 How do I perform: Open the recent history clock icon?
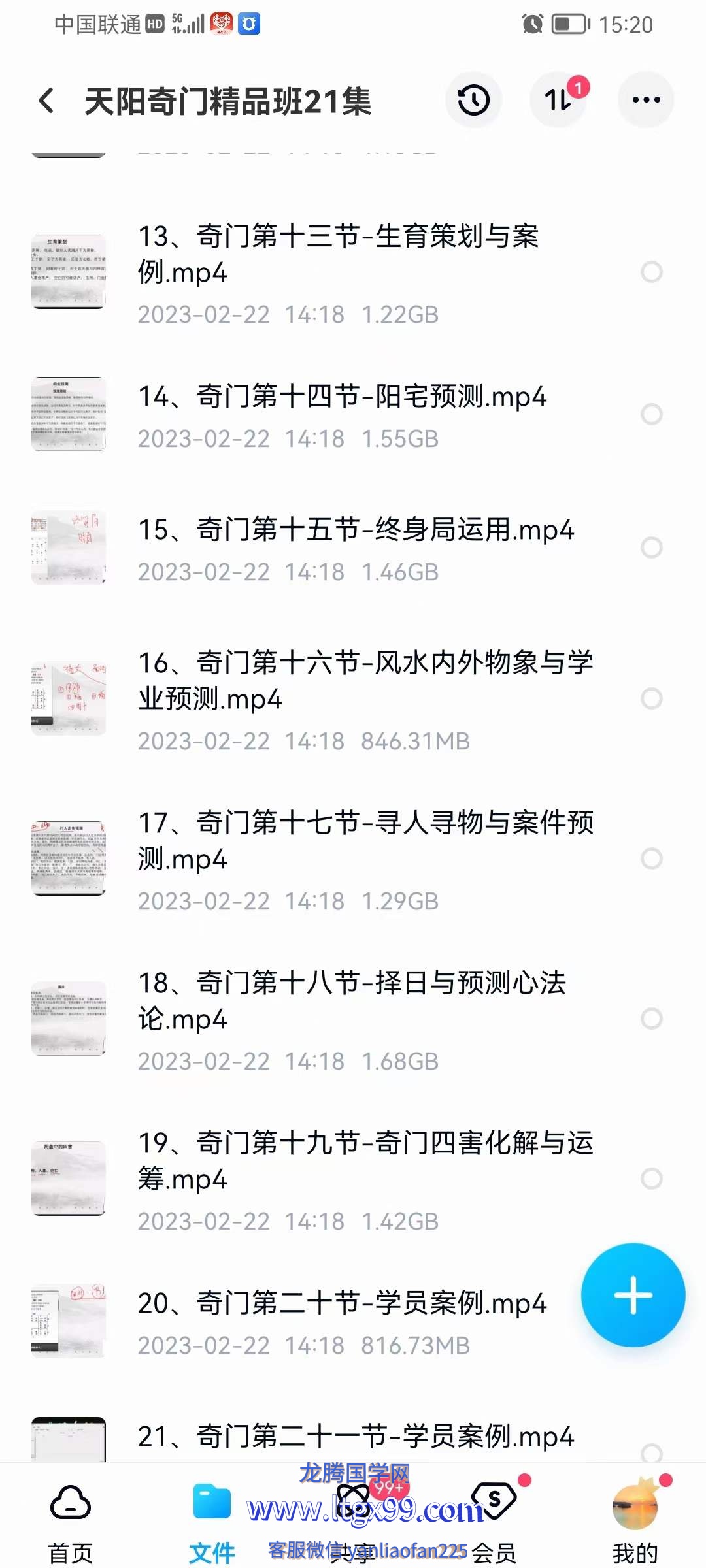[473, 100]
